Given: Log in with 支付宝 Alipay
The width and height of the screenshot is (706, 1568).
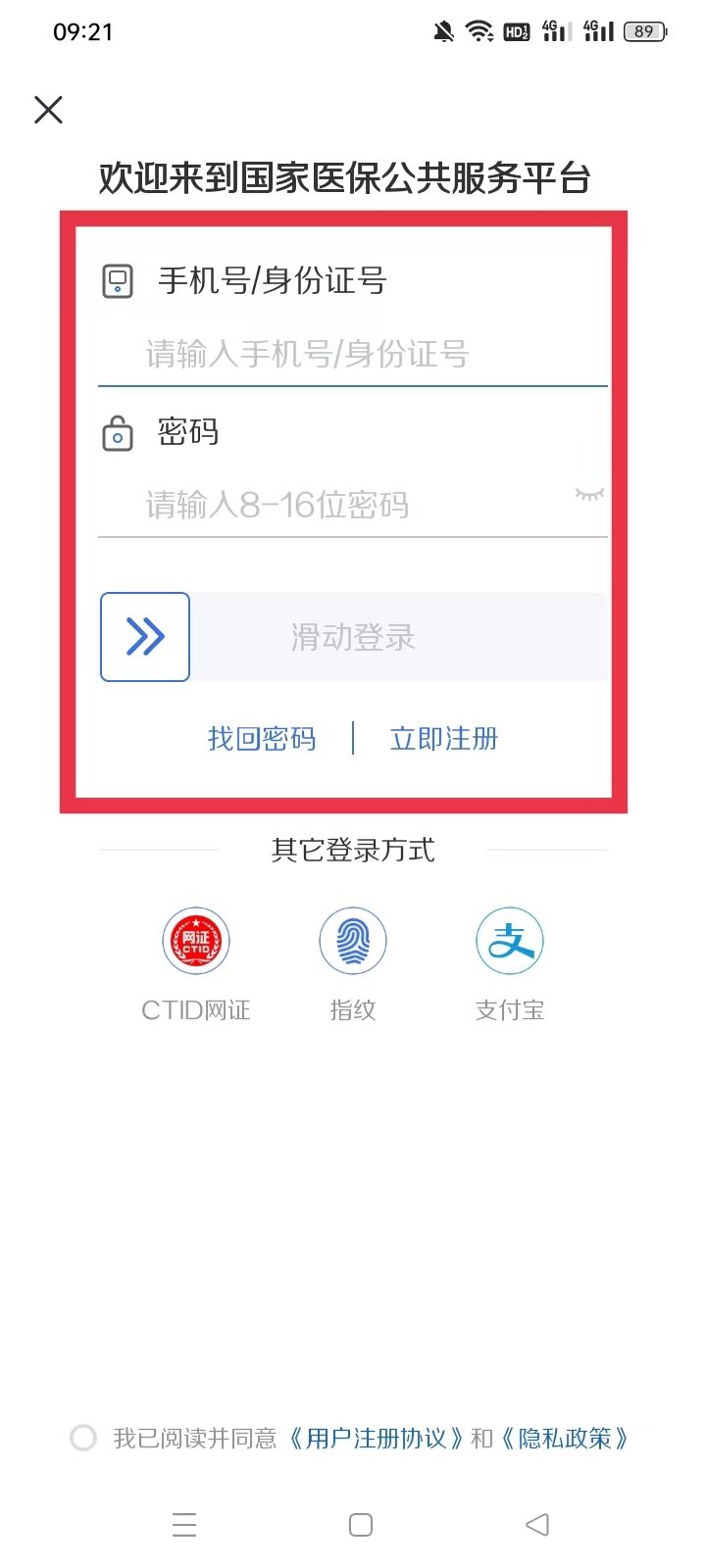Looking at the screenshot, I should click(510, 942).
